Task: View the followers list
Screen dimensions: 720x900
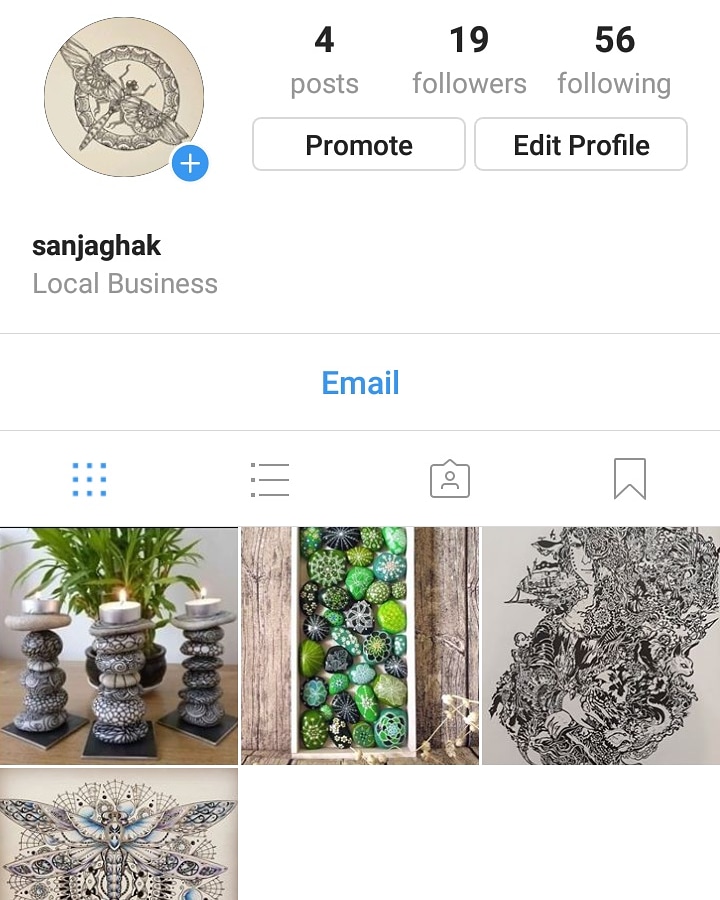Action: point(469,60)
